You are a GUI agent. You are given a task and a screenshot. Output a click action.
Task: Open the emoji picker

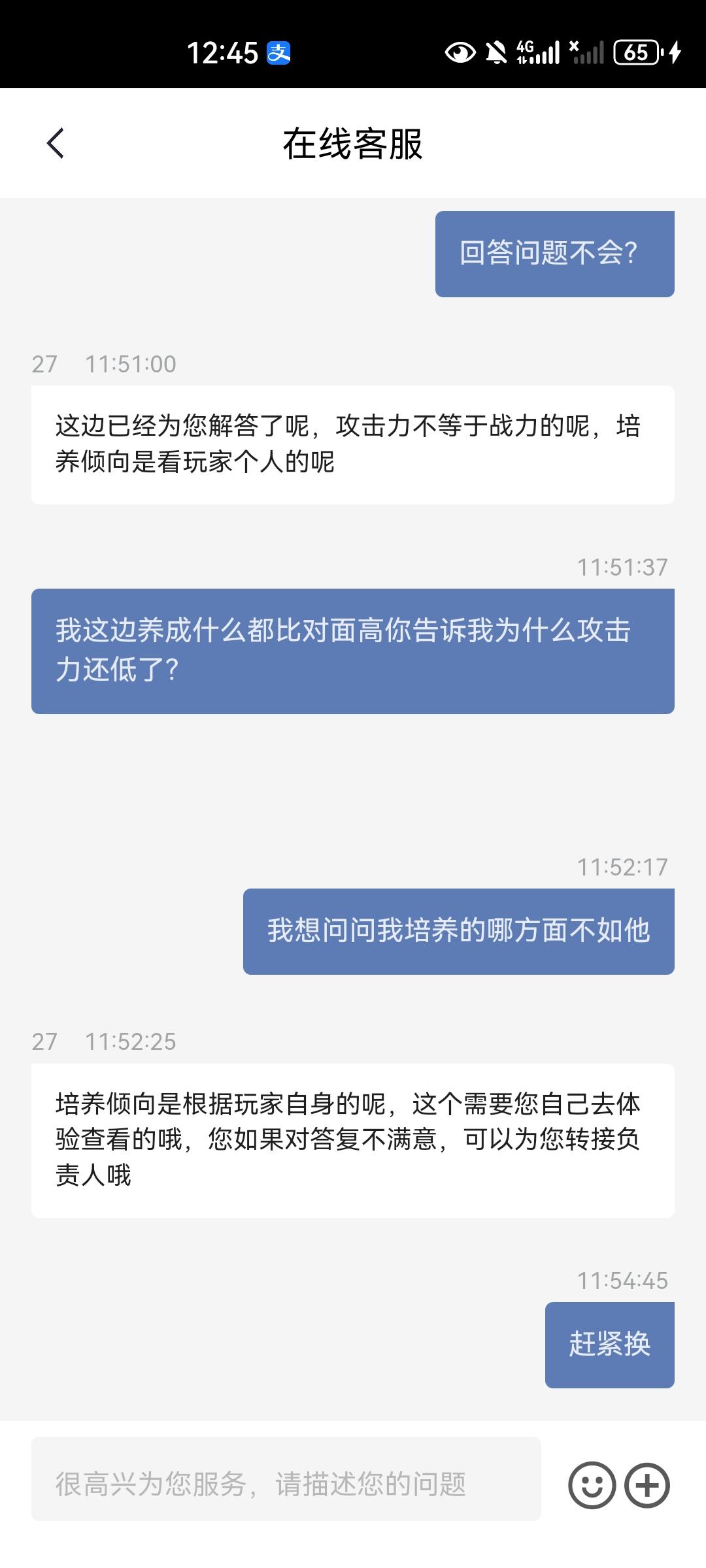pyautogui.click(x=592, y=1485)
